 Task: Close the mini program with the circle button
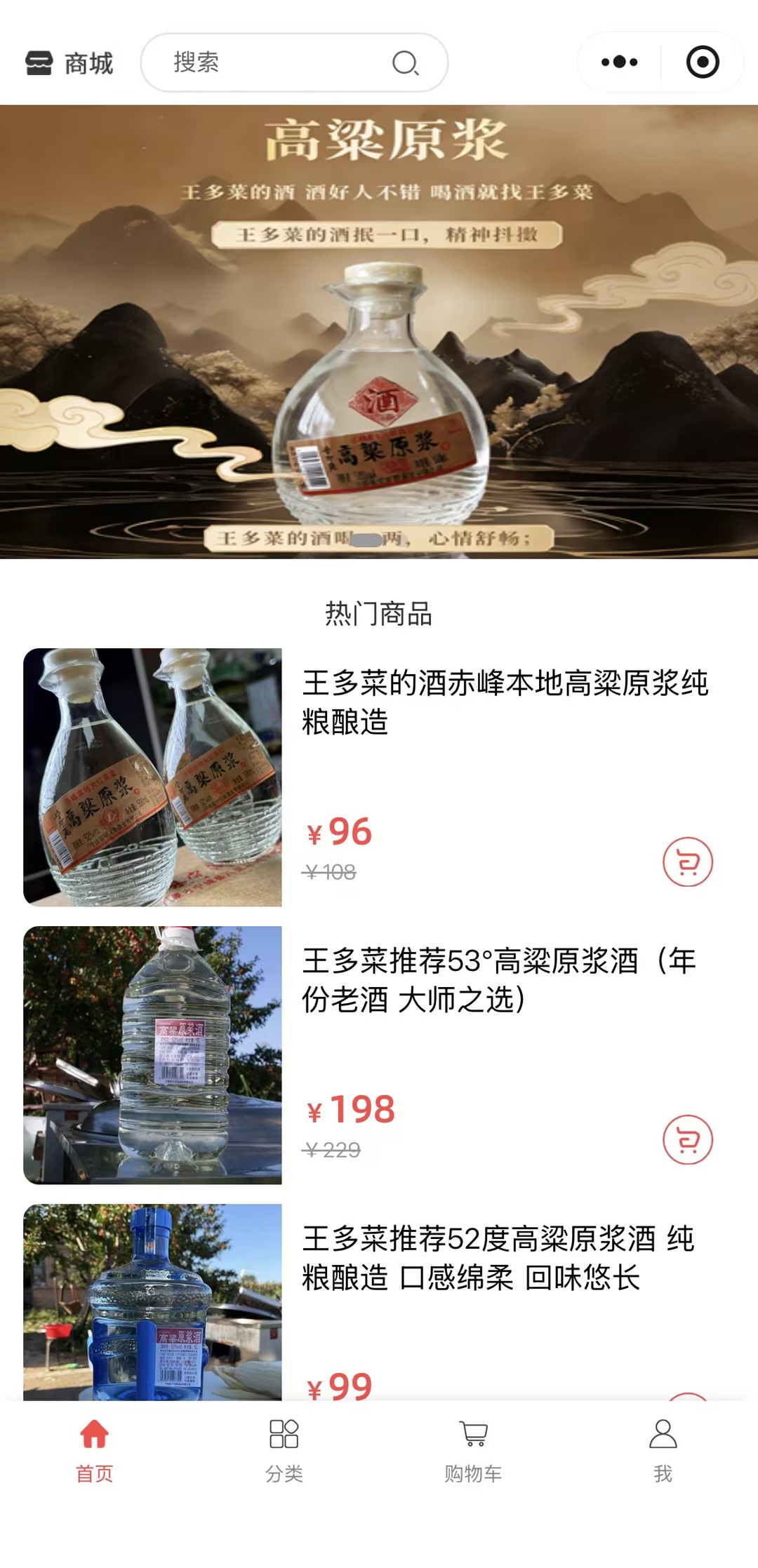[702, 62]
